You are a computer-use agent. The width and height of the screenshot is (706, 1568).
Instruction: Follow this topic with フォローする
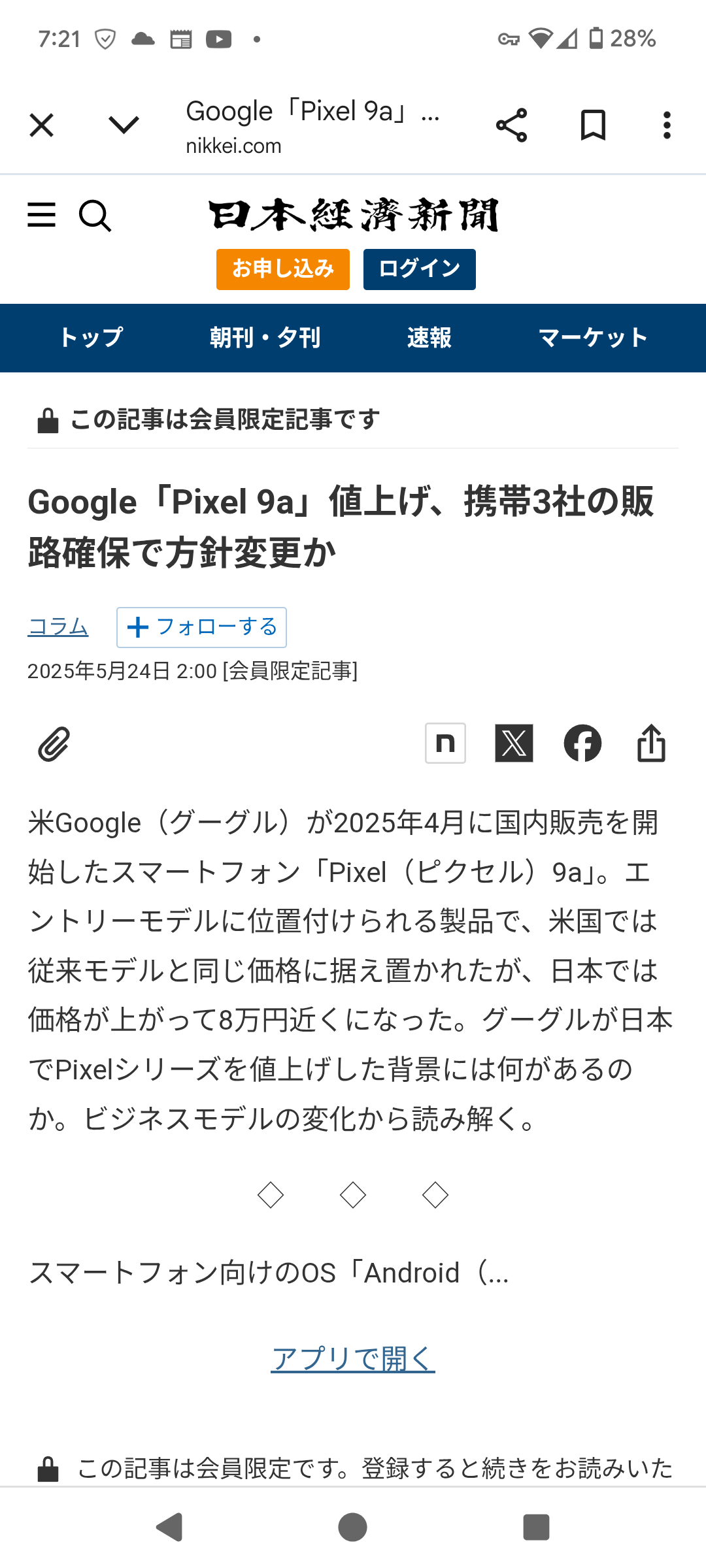click(x=201, y=627)
